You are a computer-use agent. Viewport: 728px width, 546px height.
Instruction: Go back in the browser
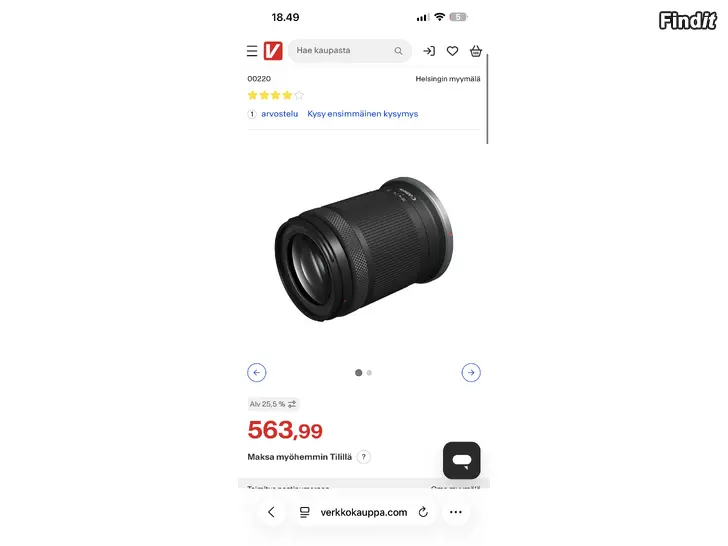click(271, 512)
